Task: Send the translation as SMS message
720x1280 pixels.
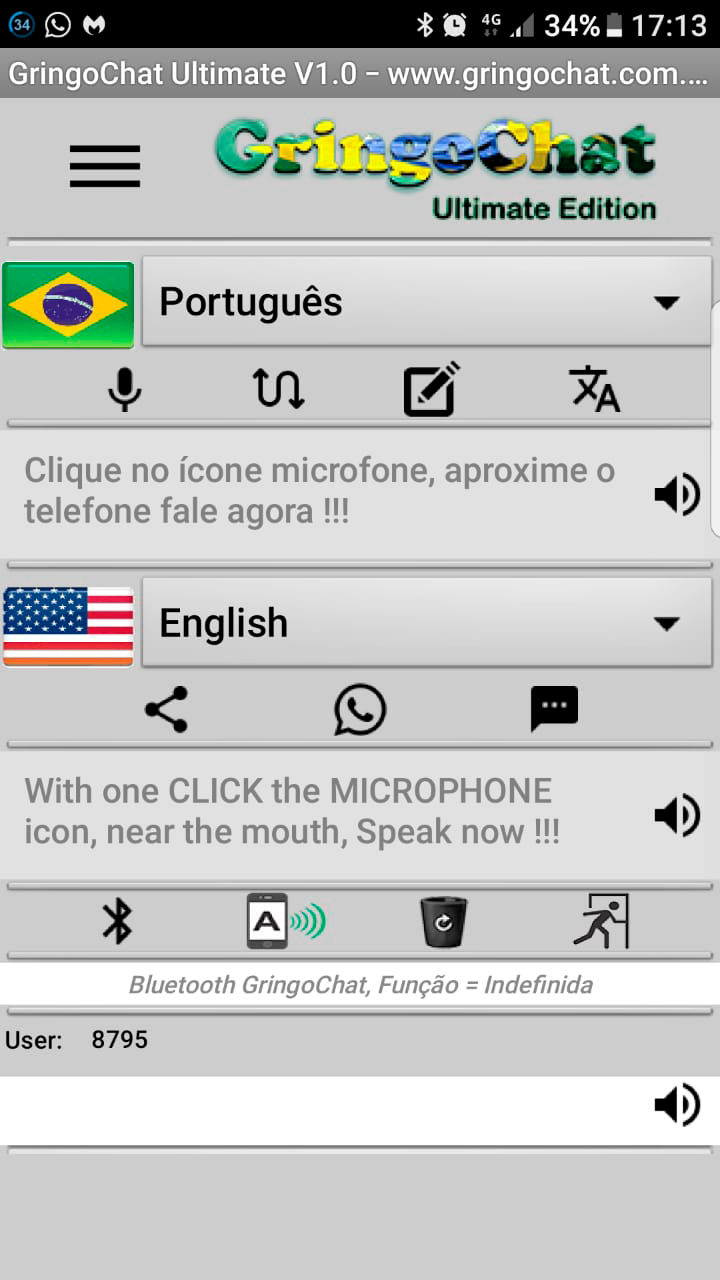Action: (554, 709)
